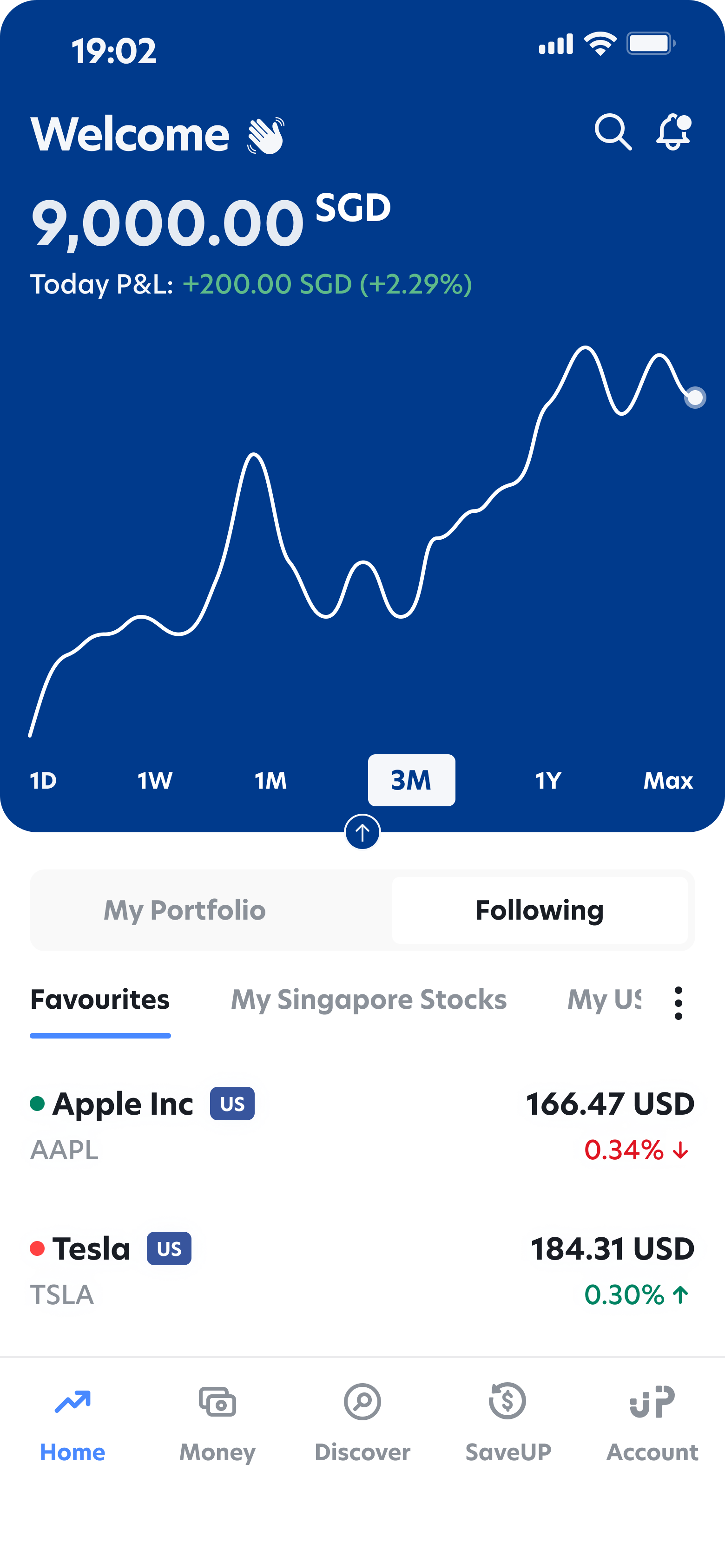This screenshot has width=725, height=1568.
Task: Show the Max chart range
Action: (x=668, y=780)
